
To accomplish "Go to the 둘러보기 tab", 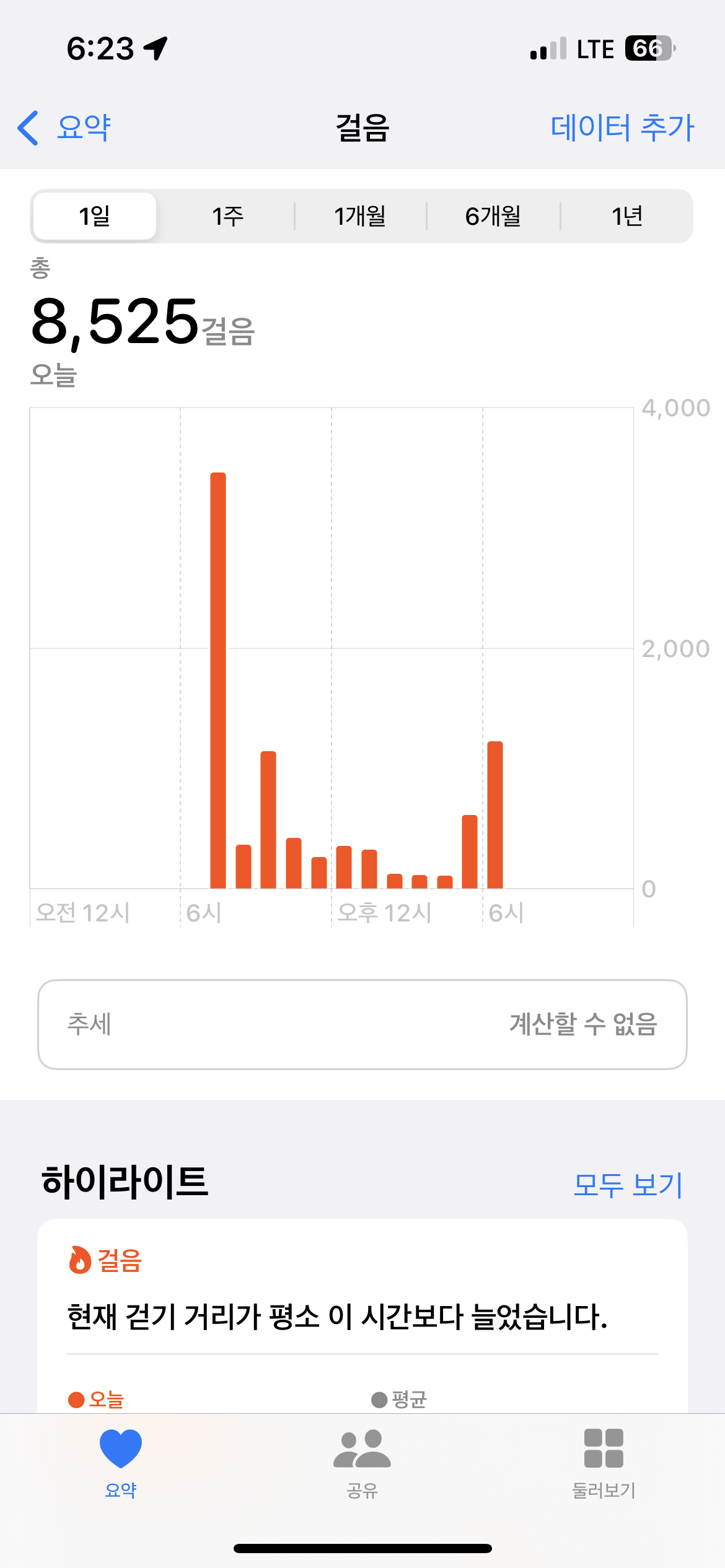I will click(x=604, y=1463).
